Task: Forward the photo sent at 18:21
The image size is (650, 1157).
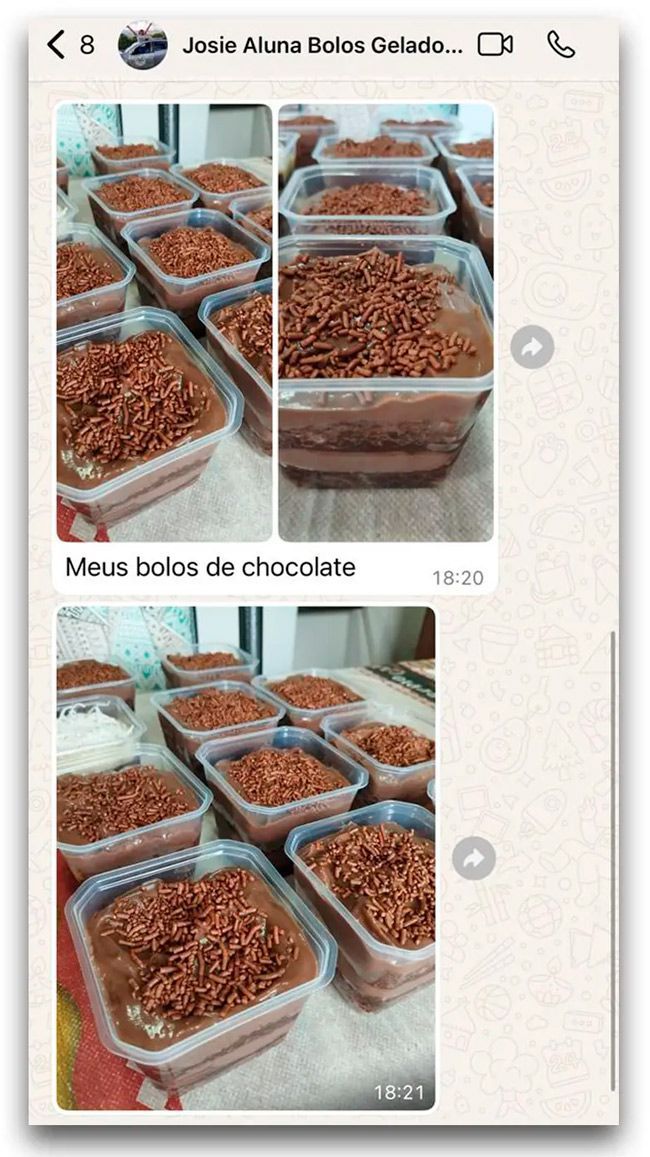Action: (474, 858)
